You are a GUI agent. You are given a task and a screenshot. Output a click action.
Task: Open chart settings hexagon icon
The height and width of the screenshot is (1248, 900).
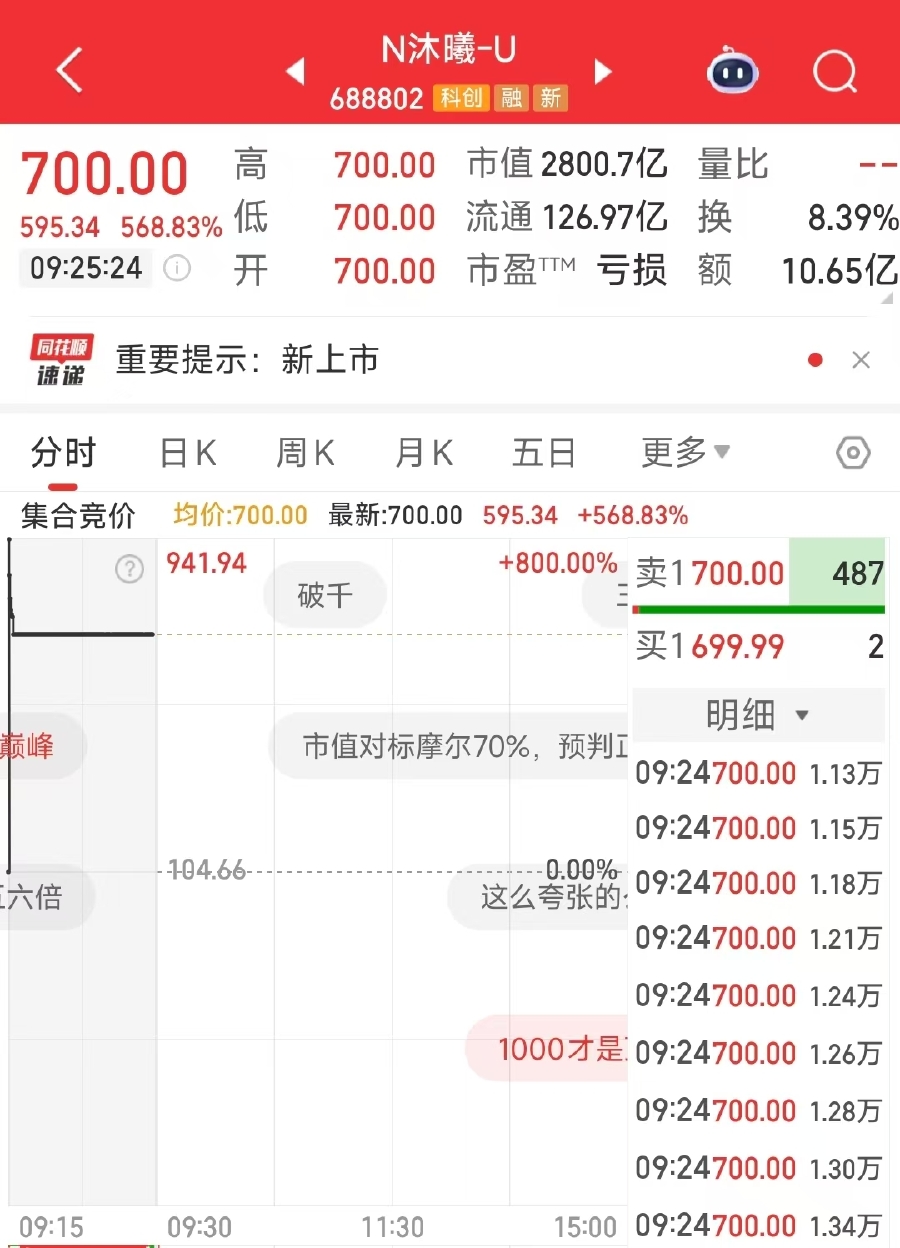pyautogui.click(x=852, y=454)
